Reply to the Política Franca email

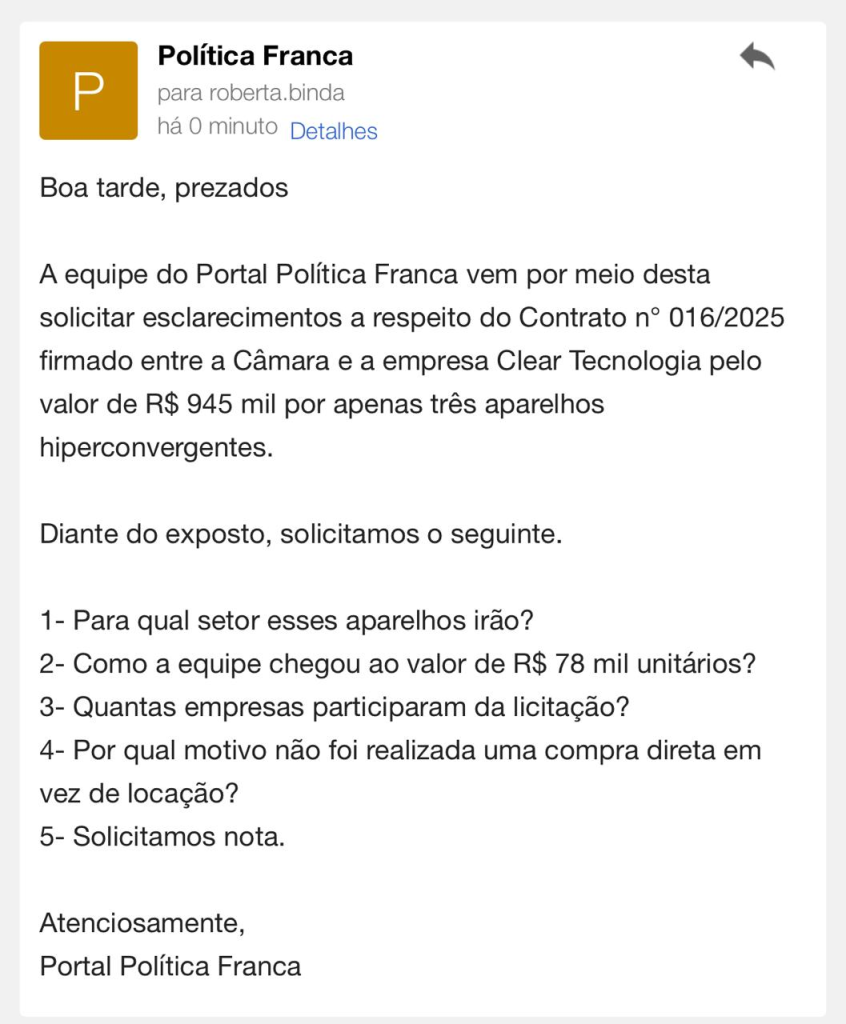(x=757, y=57)
